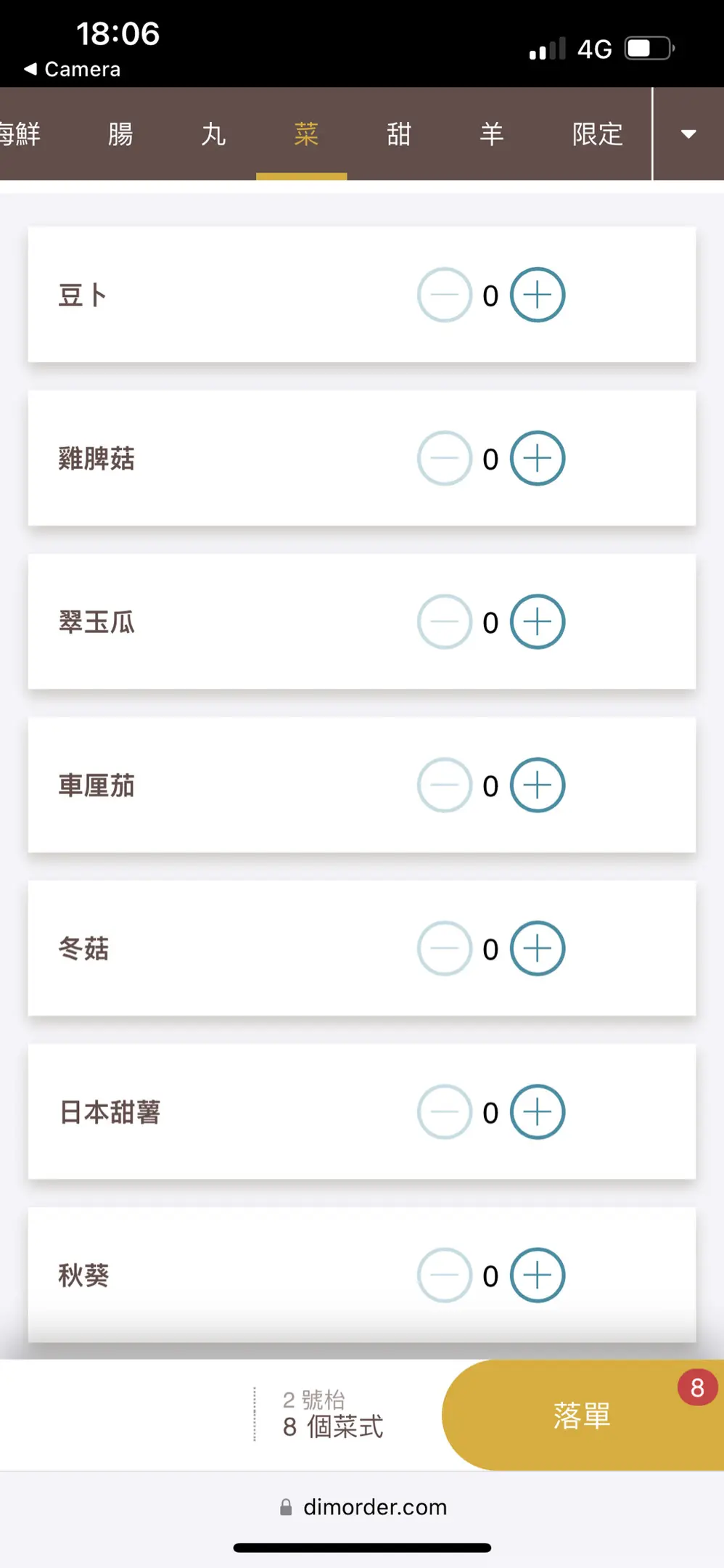Increase 雞脾菇 quantity

click(x=538, y=458)
